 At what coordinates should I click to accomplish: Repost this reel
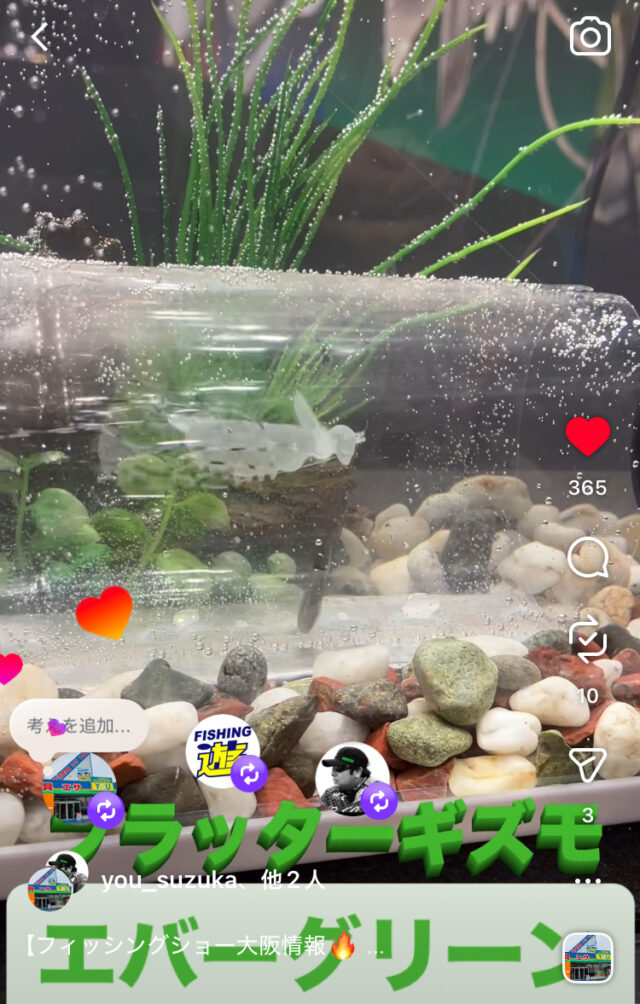(587, 638)
